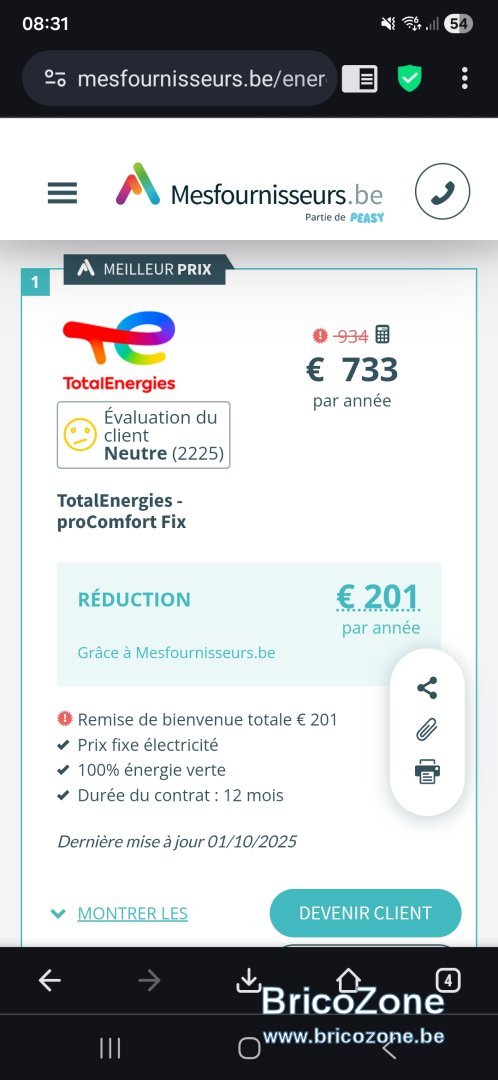Tap the green shield protection icon
The width and height of the screenshot is (498, 1080).
click(x=409, y=79)
